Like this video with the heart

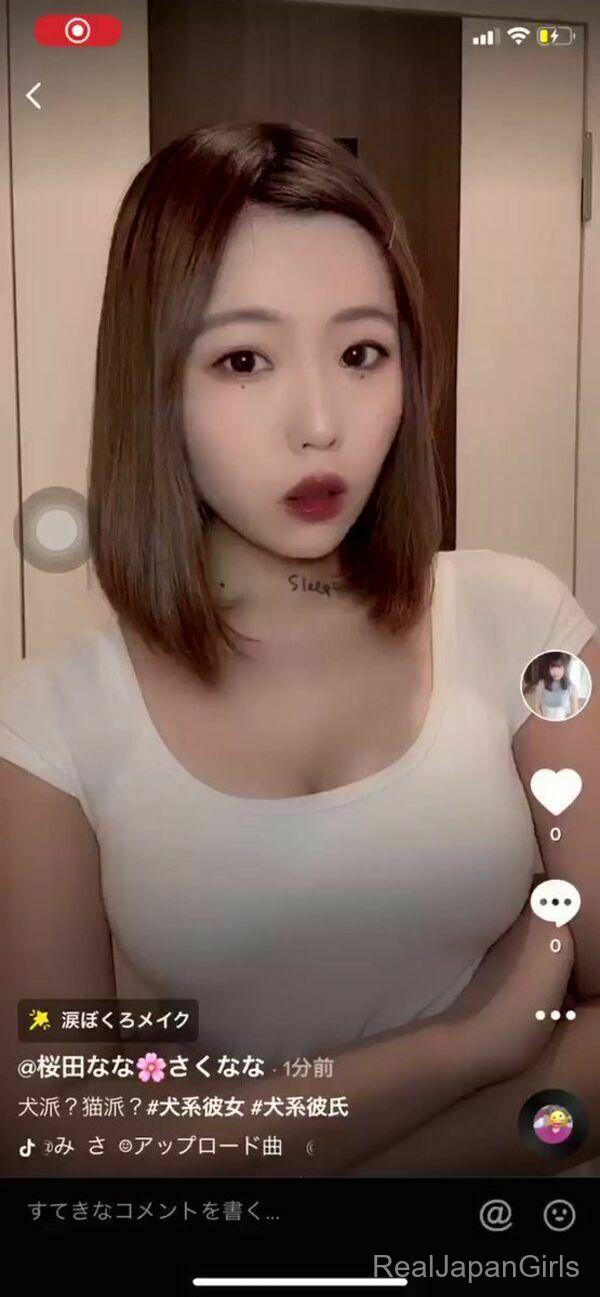(x=555, y=791)
